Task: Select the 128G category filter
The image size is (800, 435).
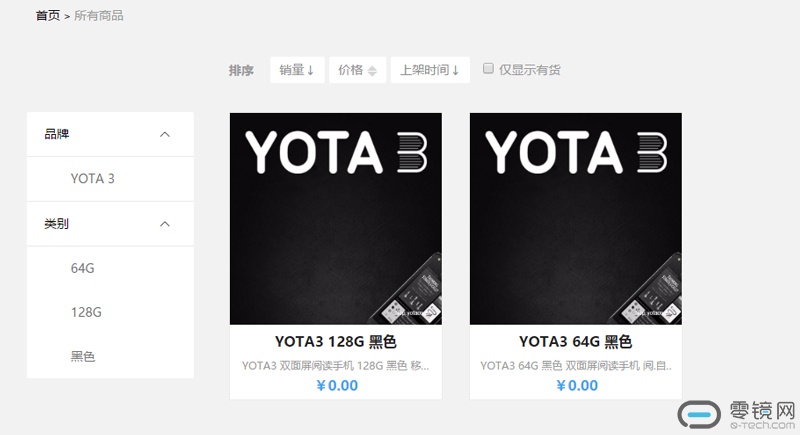Action: (x=86, y=312)
